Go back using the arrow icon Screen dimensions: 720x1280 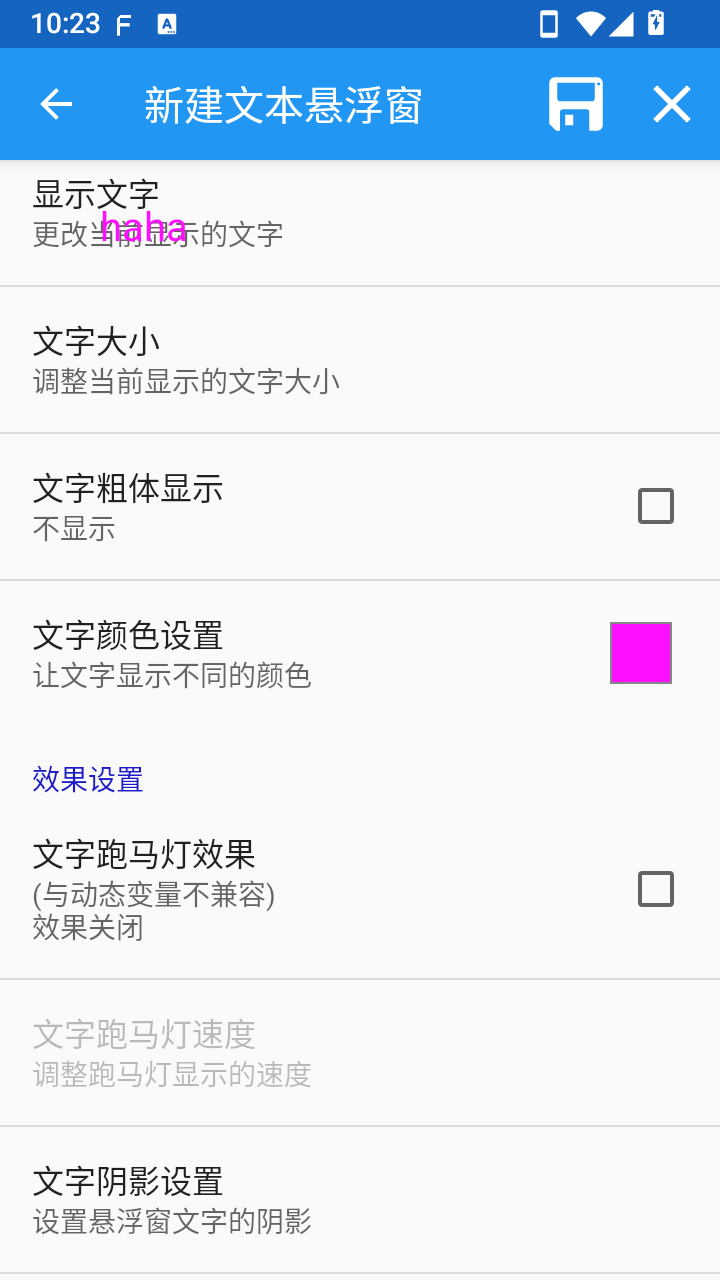tap(56, 104)
